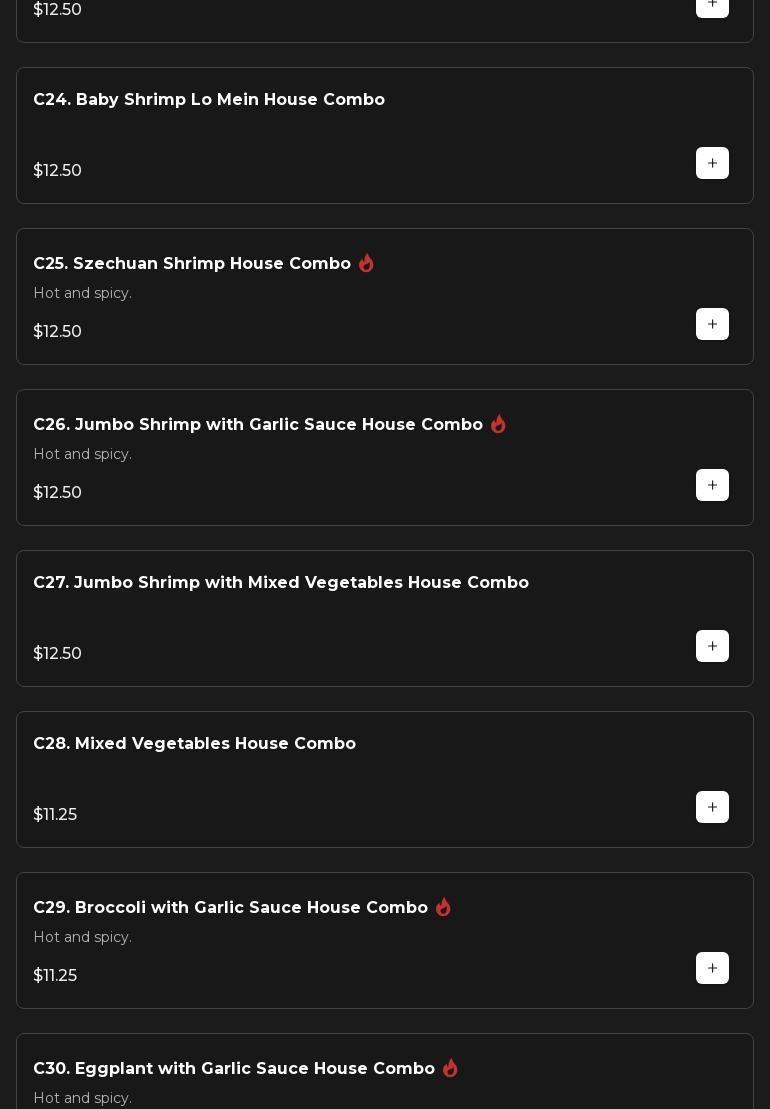
Task: View C26 Jumbo Shrimp Garlic Sauce details
Action: (x=258, y=425)
